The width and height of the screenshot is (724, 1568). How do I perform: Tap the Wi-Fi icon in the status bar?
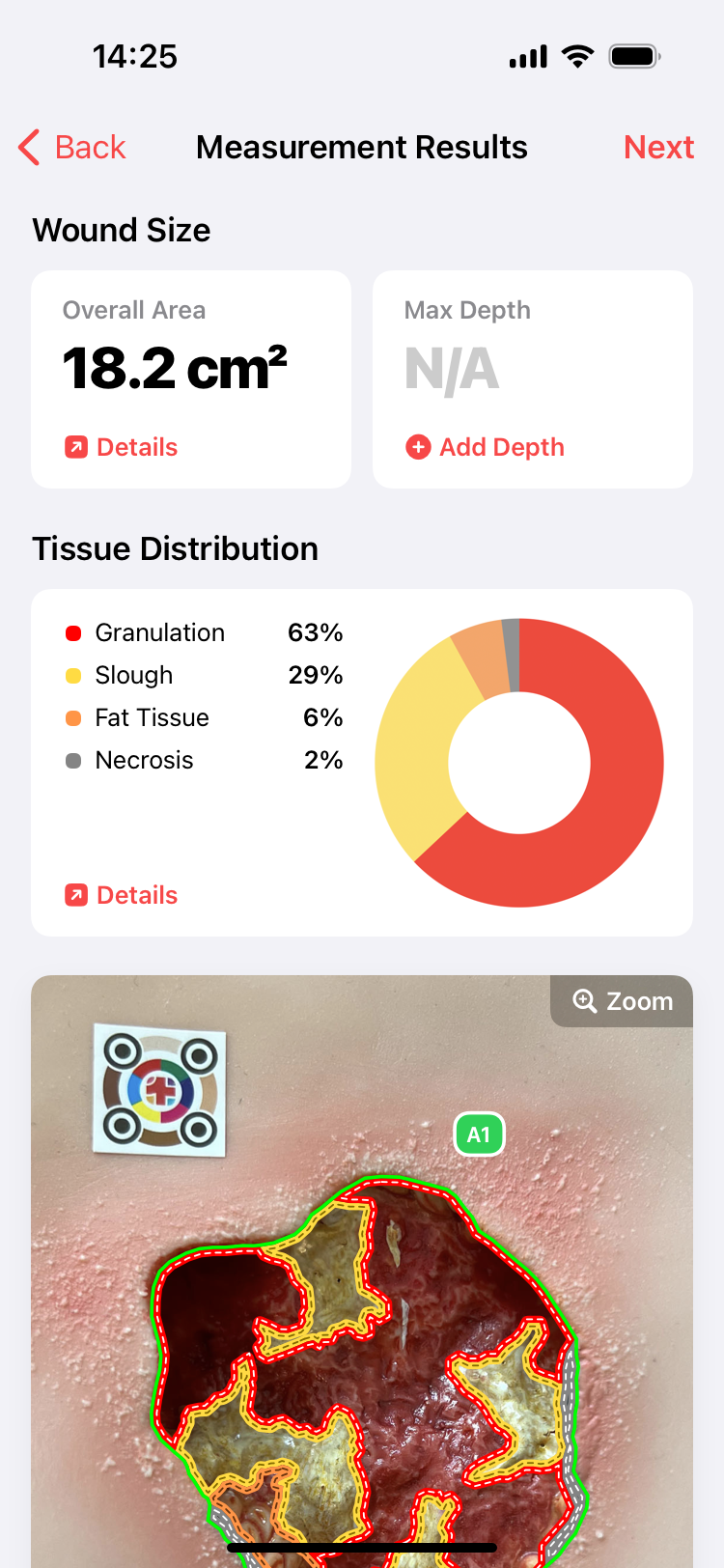[x=576, y=56]
